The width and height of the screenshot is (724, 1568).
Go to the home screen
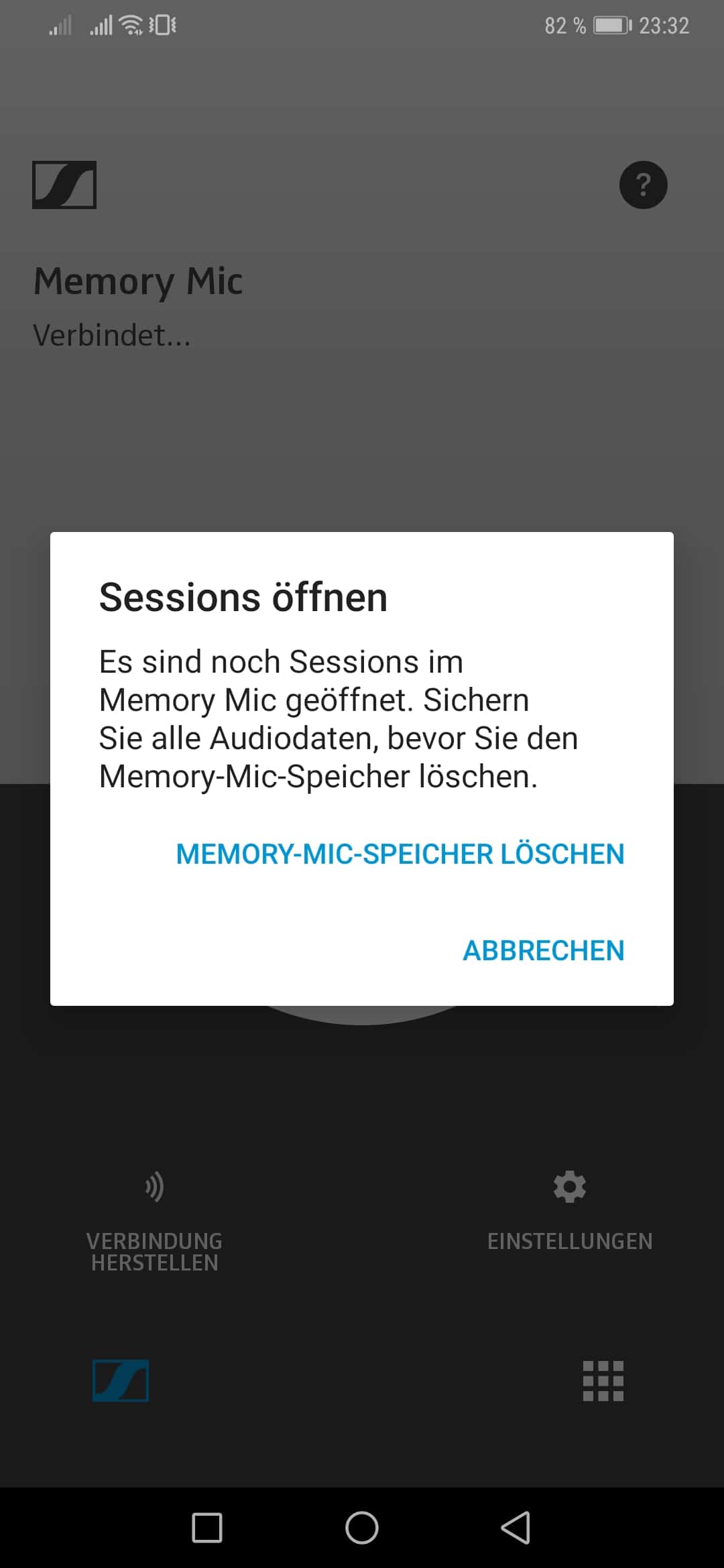tap(362, 1528)
